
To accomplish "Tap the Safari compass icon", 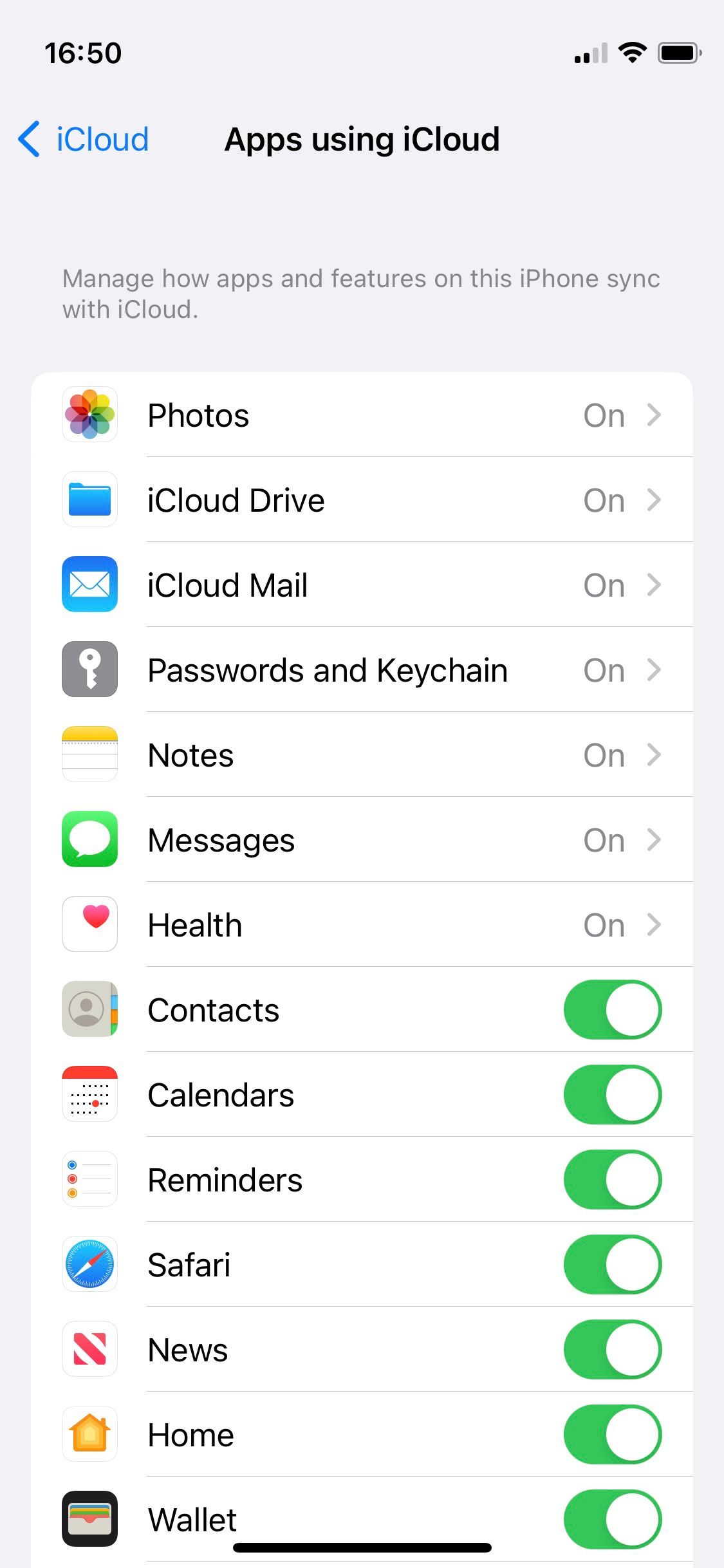I will (x=89, y=1264).
